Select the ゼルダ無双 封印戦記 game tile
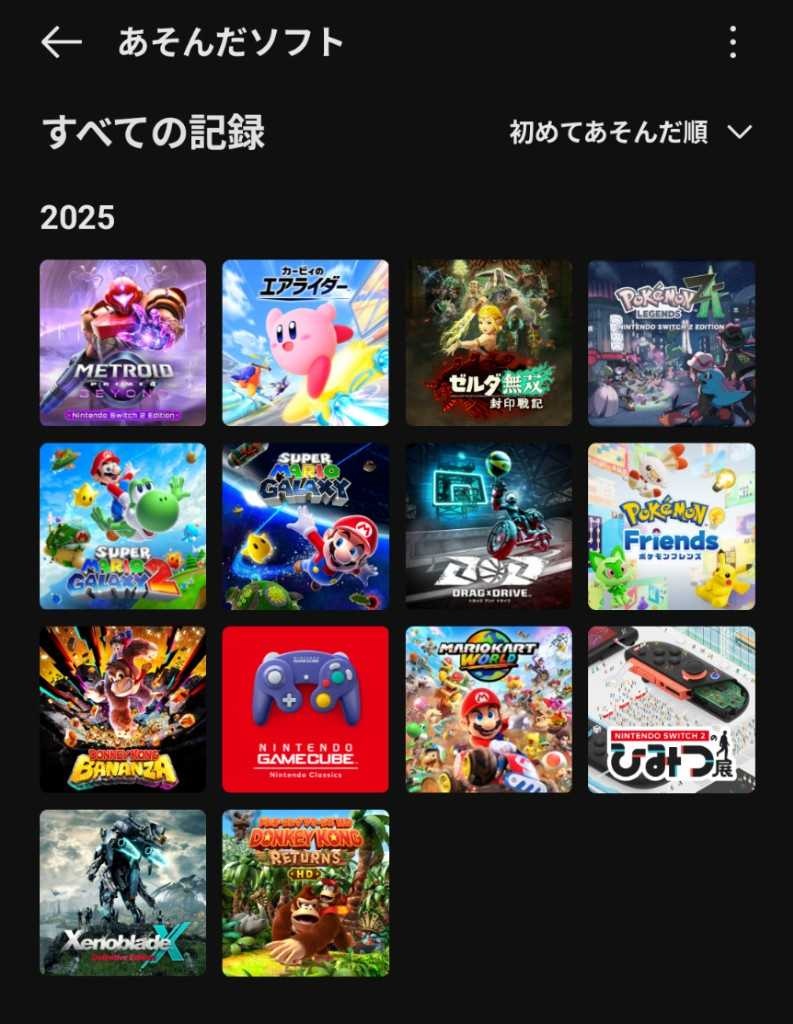Viewport: 793px width, 1024px height. (x=489, y=343)
